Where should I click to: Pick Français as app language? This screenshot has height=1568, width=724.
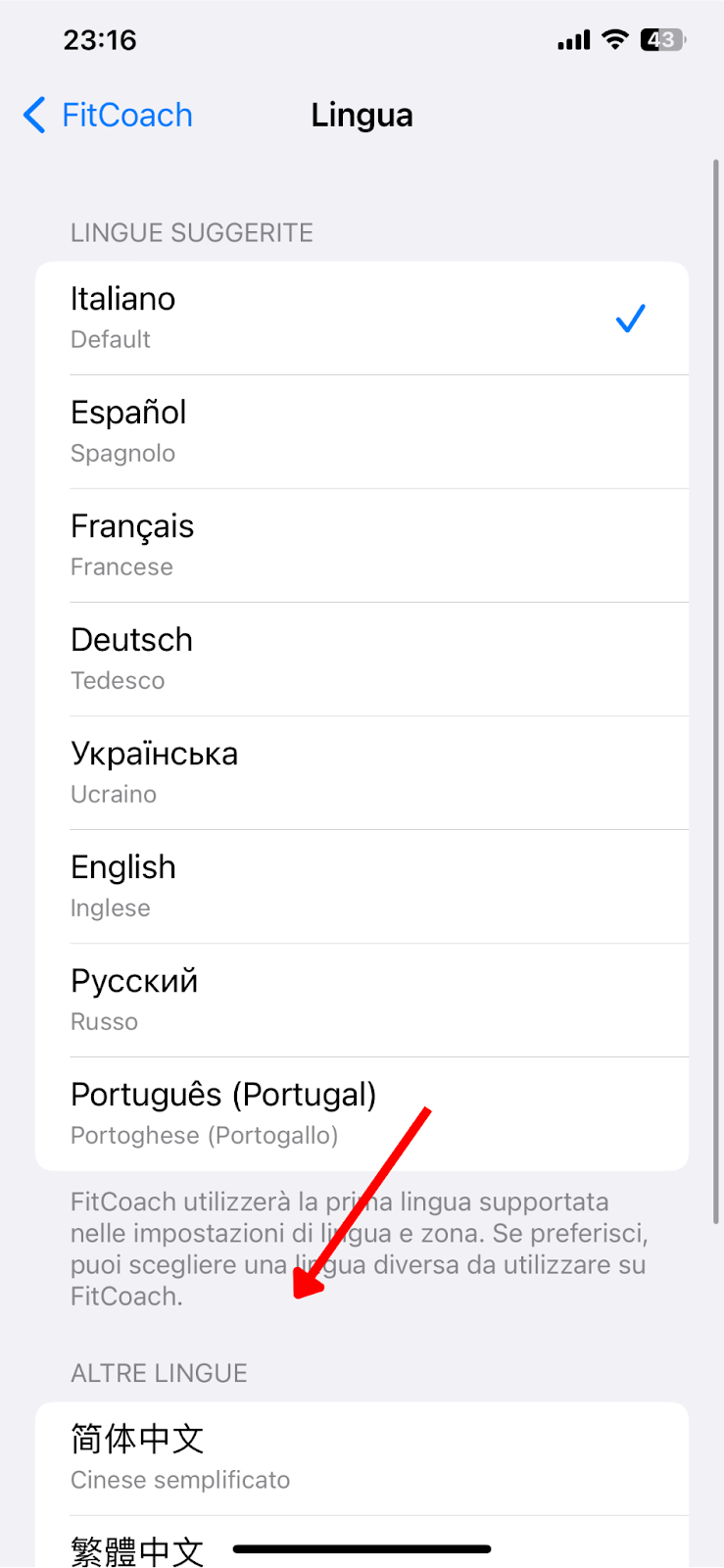point(362,546)
